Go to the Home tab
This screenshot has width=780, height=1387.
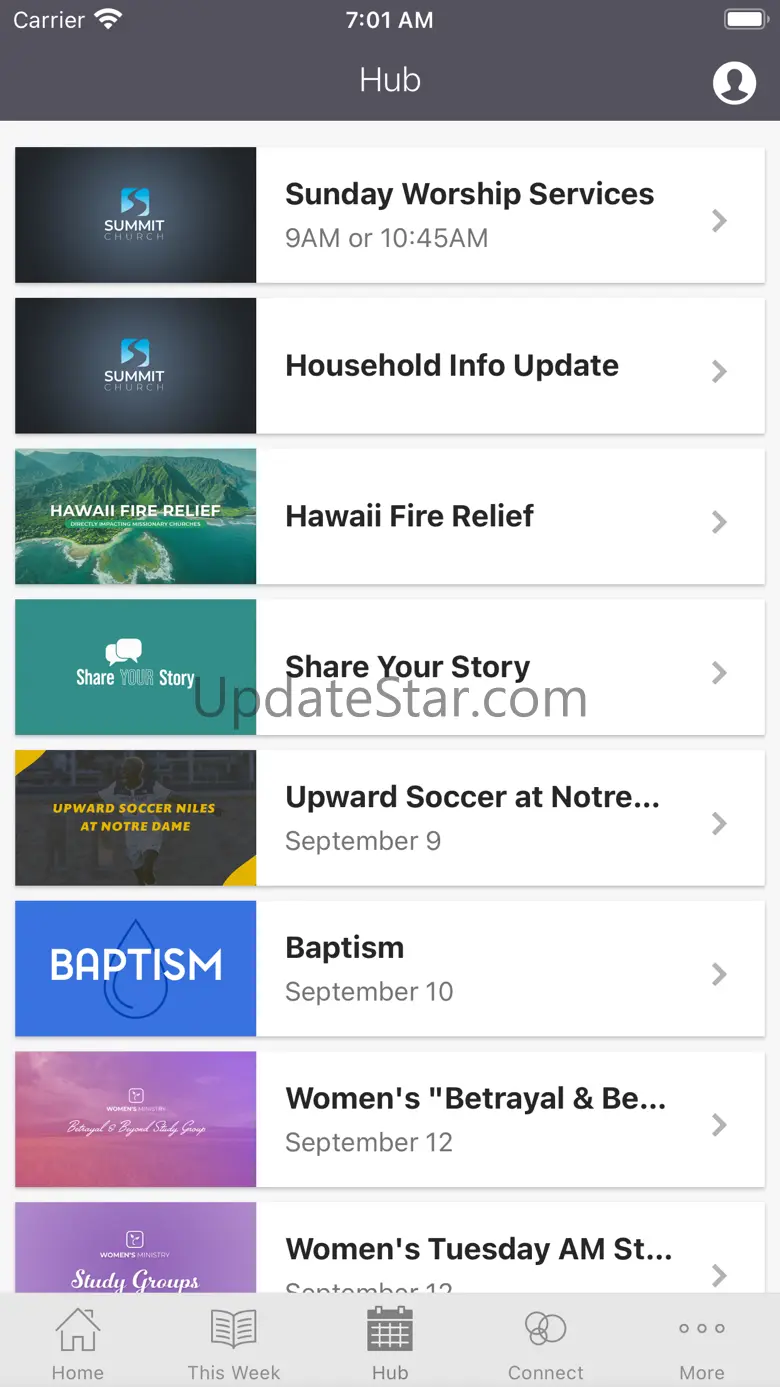tap(78, 1343)
